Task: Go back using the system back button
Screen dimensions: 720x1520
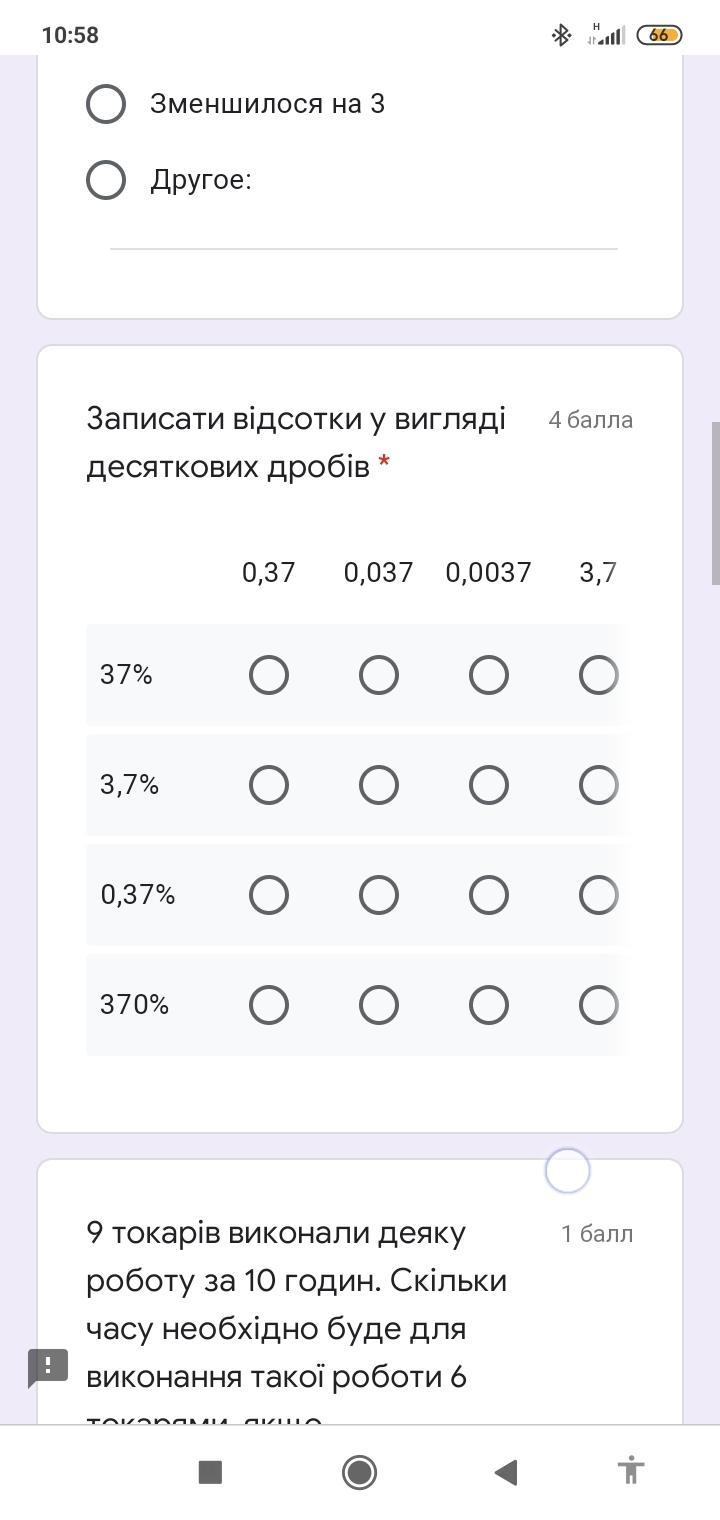Action: tap(506, 1472)
